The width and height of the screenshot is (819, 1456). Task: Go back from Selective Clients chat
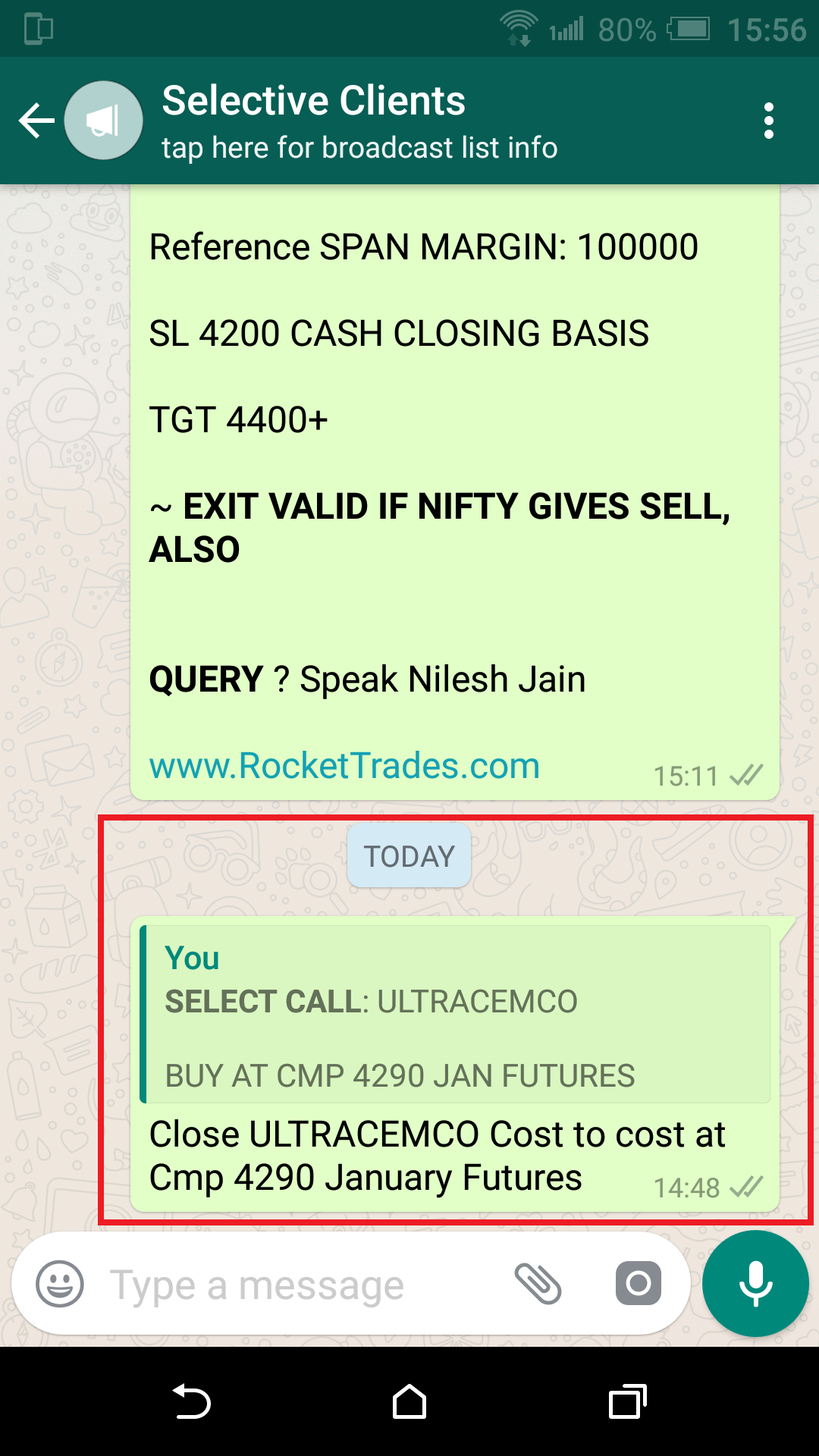coord(36,121)
